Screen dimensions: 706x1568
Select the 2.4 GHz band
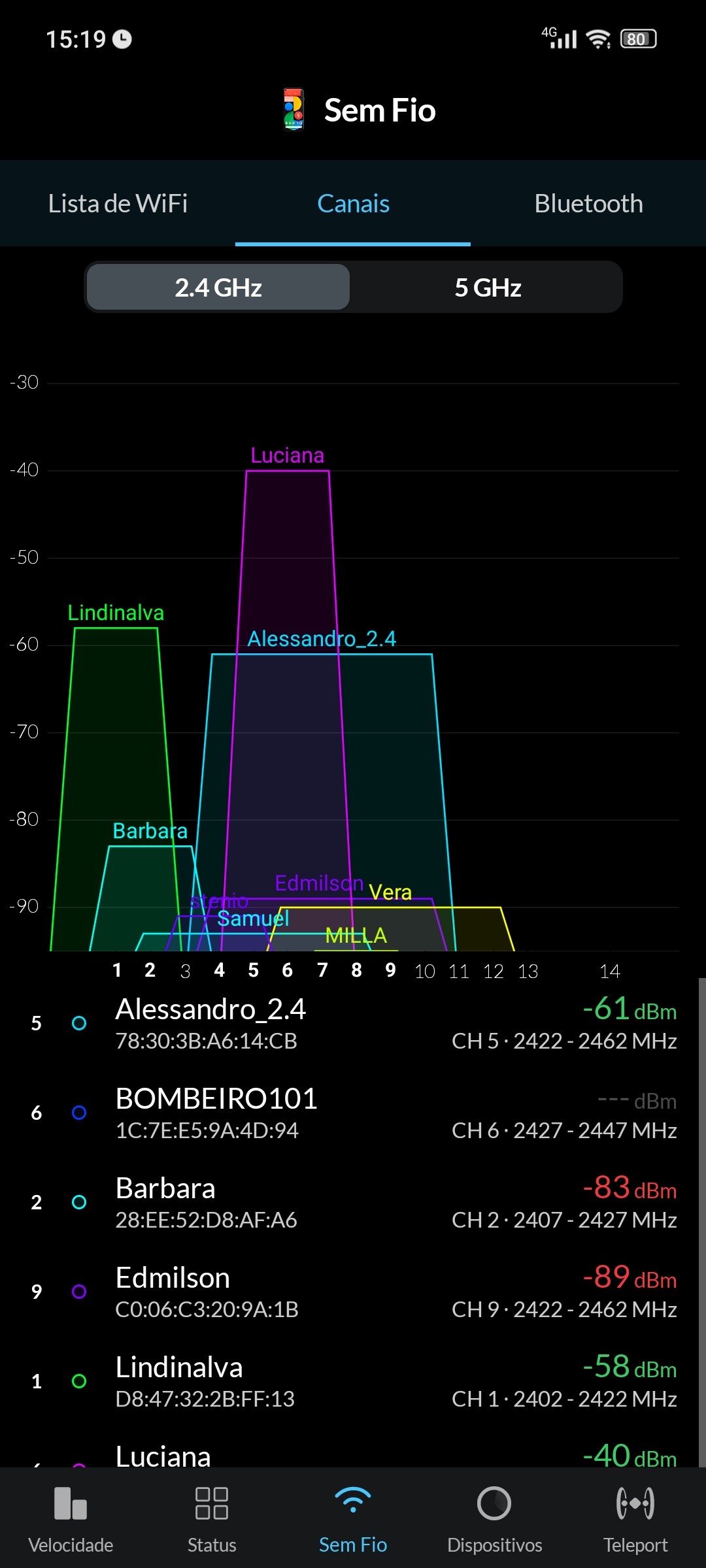click(x=218, y=287)
